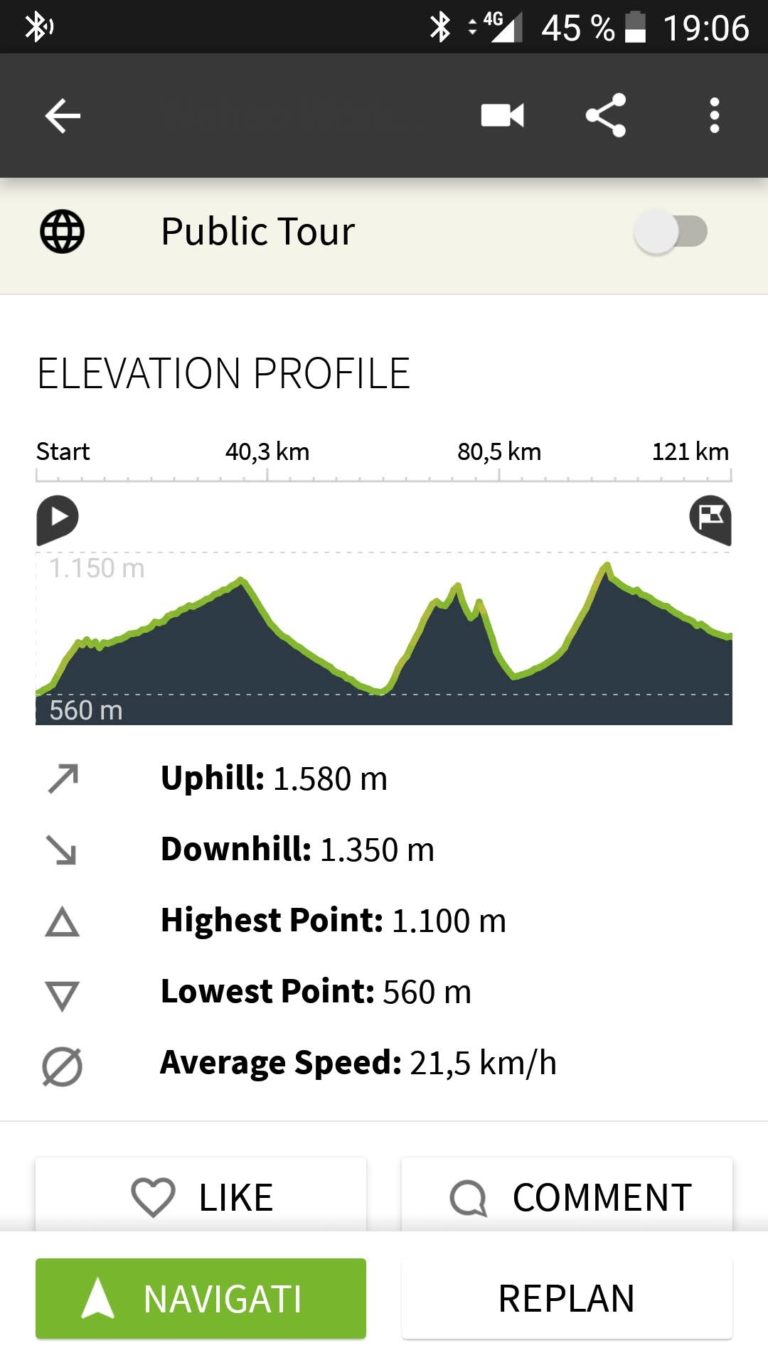Go back using the arrow icon
This screenshot has height=1365, width=768.
point(62,116)
